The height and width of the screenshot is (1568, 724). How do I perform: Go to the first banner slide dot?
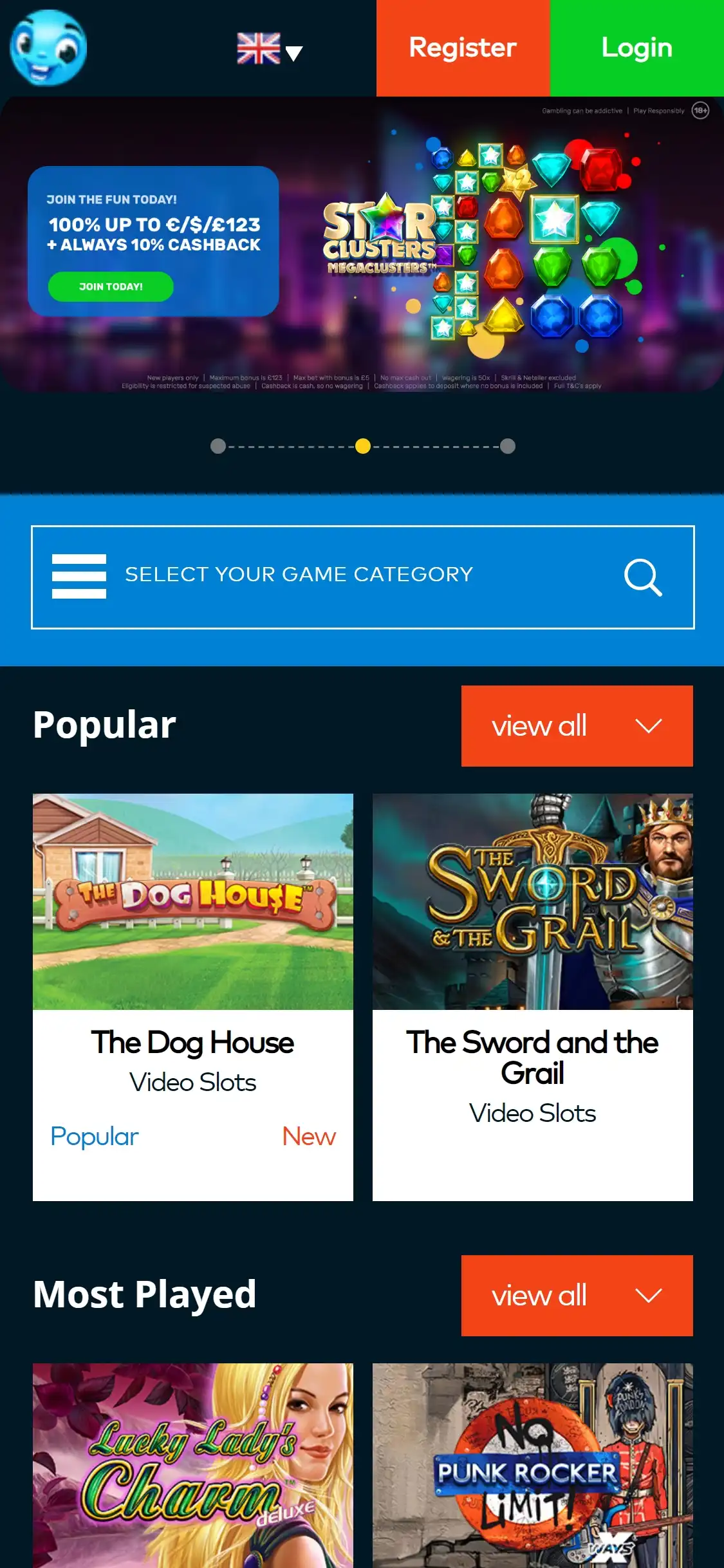[218, 446]
